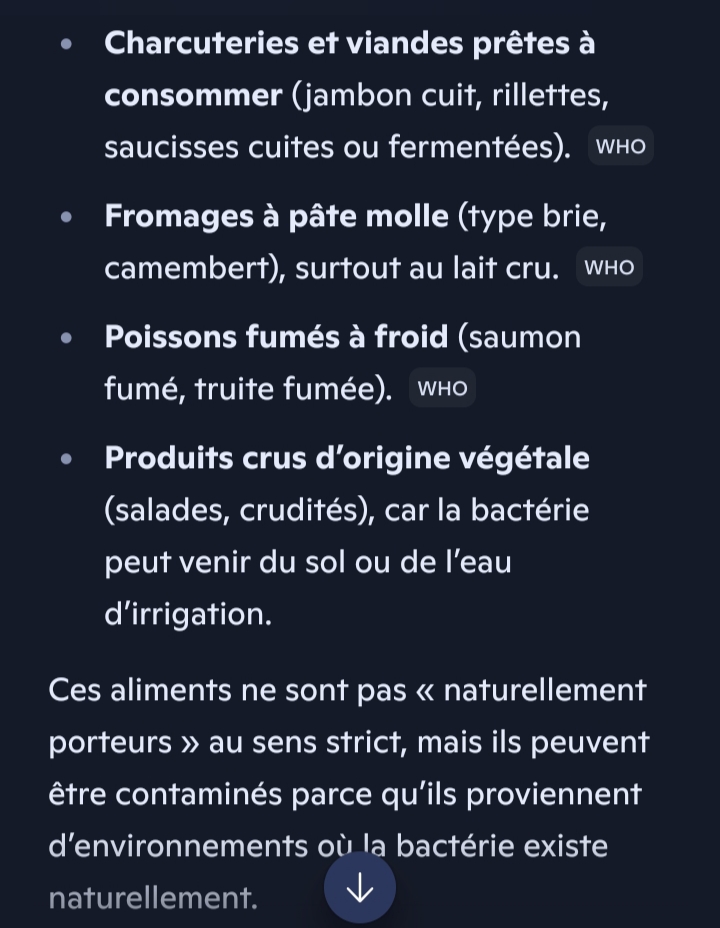Tap the scroll-to-bottom arrow button
This screenshot has height=928, width=720.
point(360,887)
